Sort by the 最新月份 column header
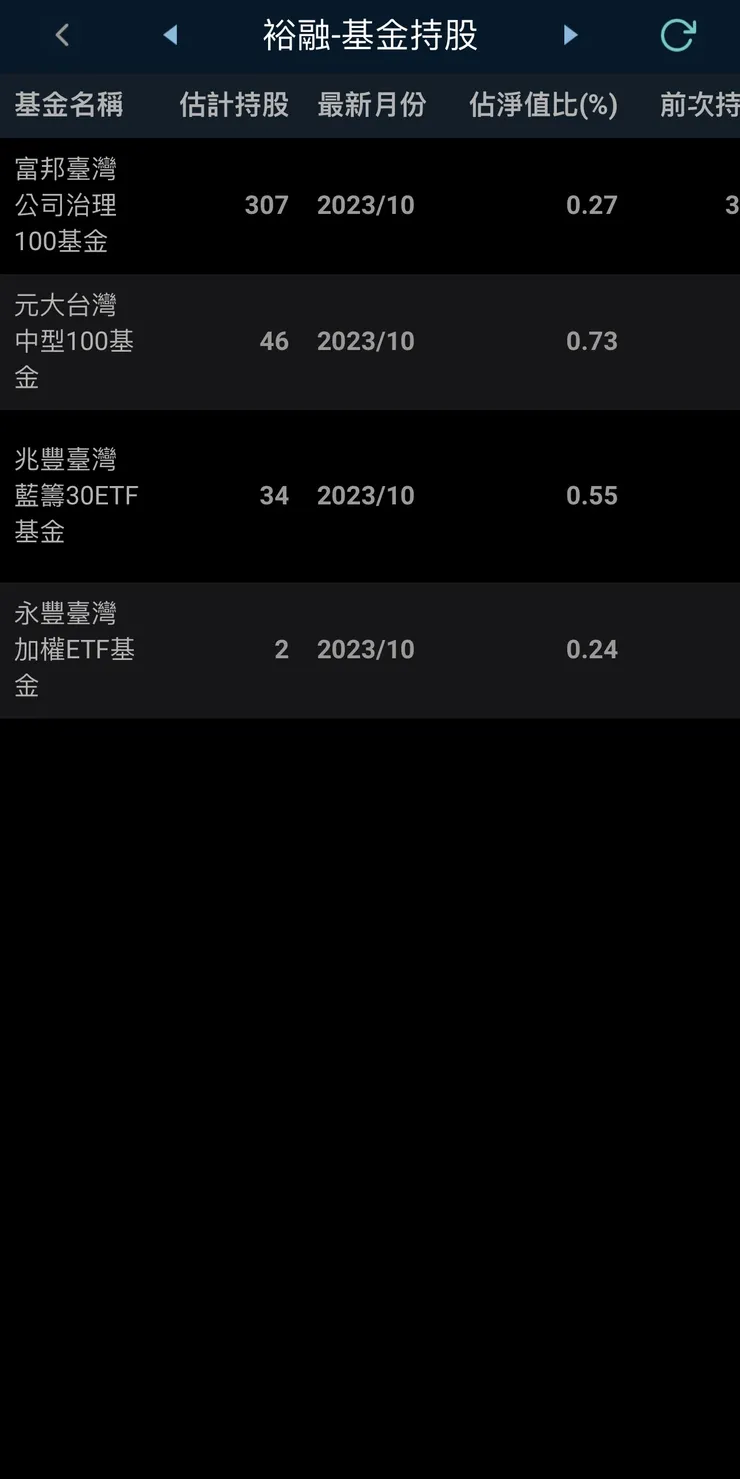 371,104
